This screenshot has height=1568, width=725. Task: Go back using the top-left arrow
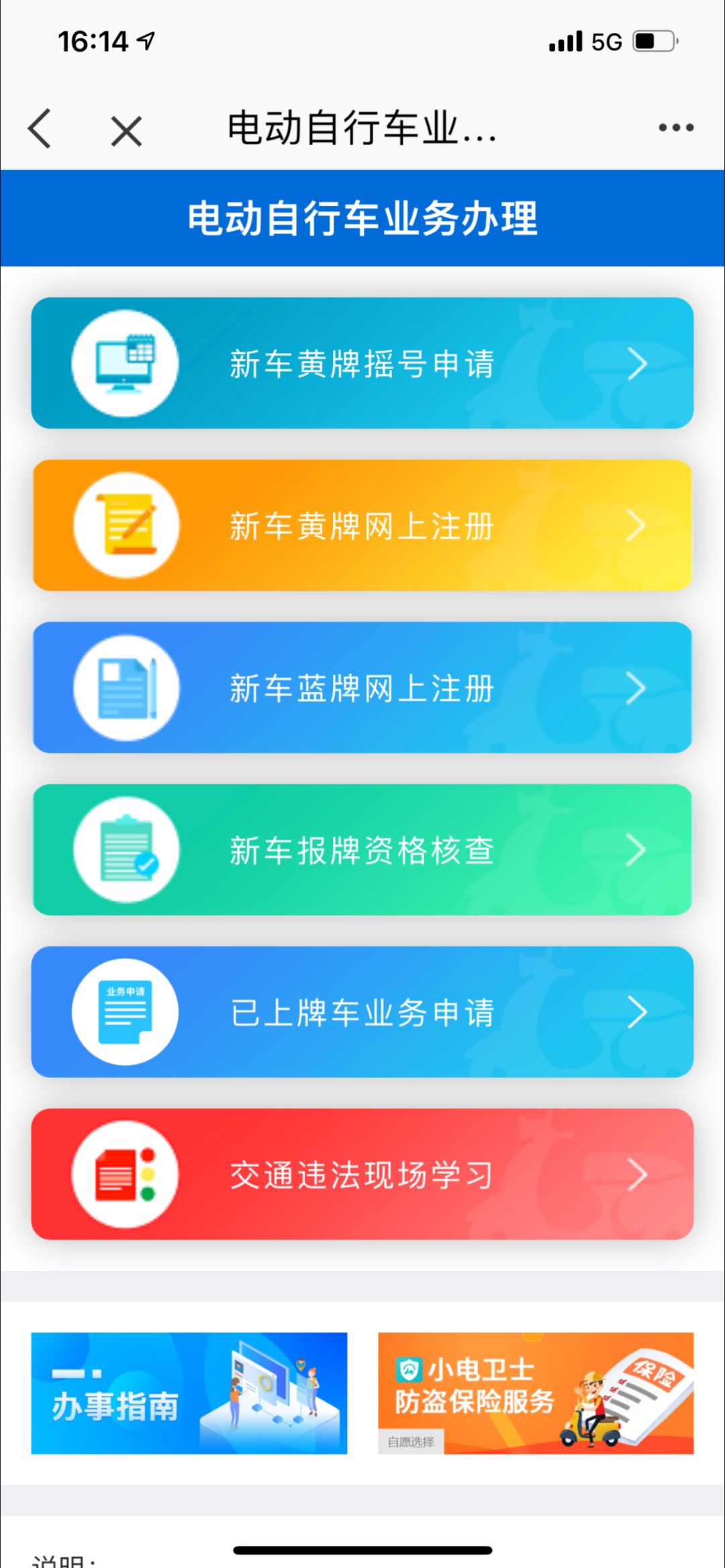pyautogui.click(x=40, y=128)
